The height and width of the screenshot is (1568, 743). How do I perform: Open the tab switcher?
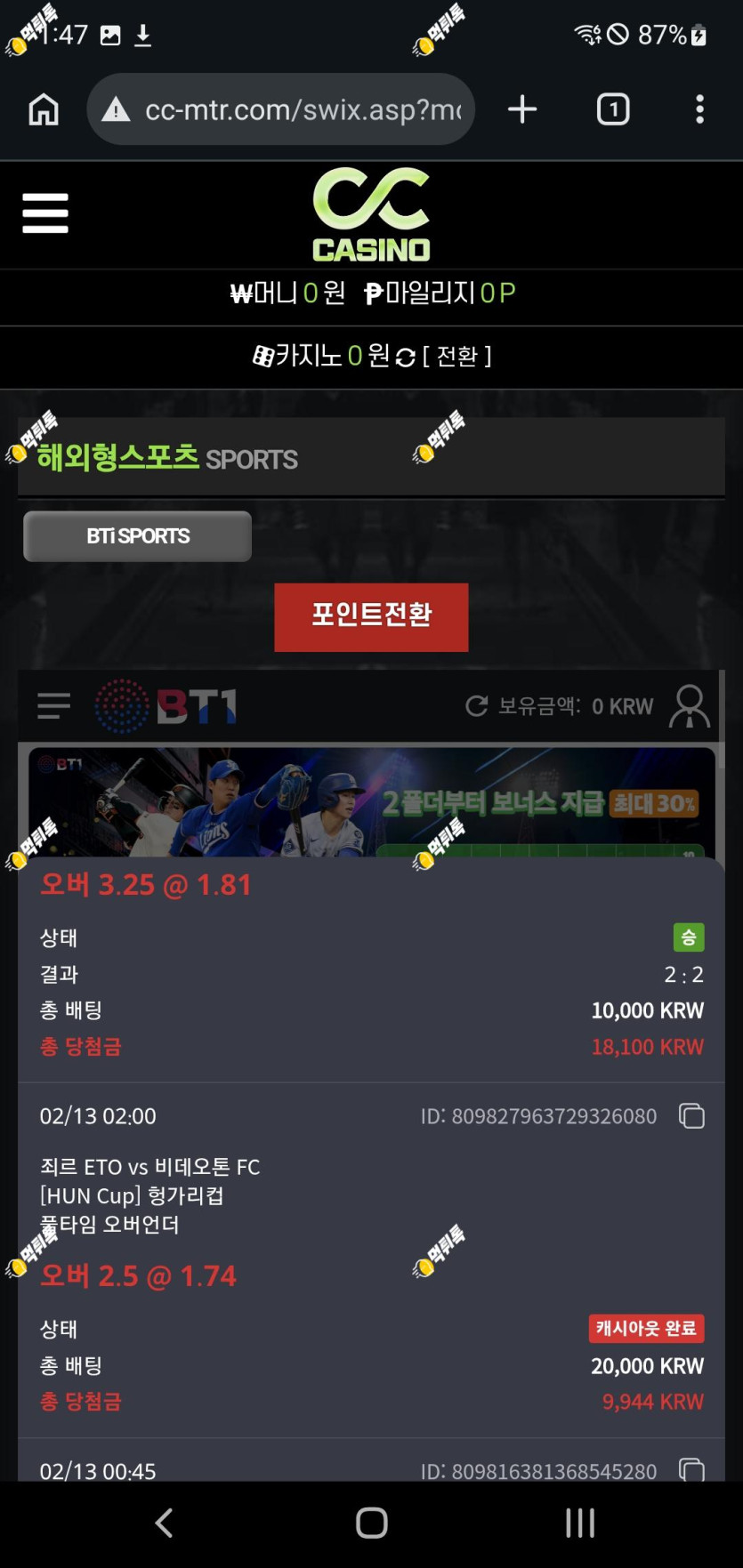click(x=613, y=109)
